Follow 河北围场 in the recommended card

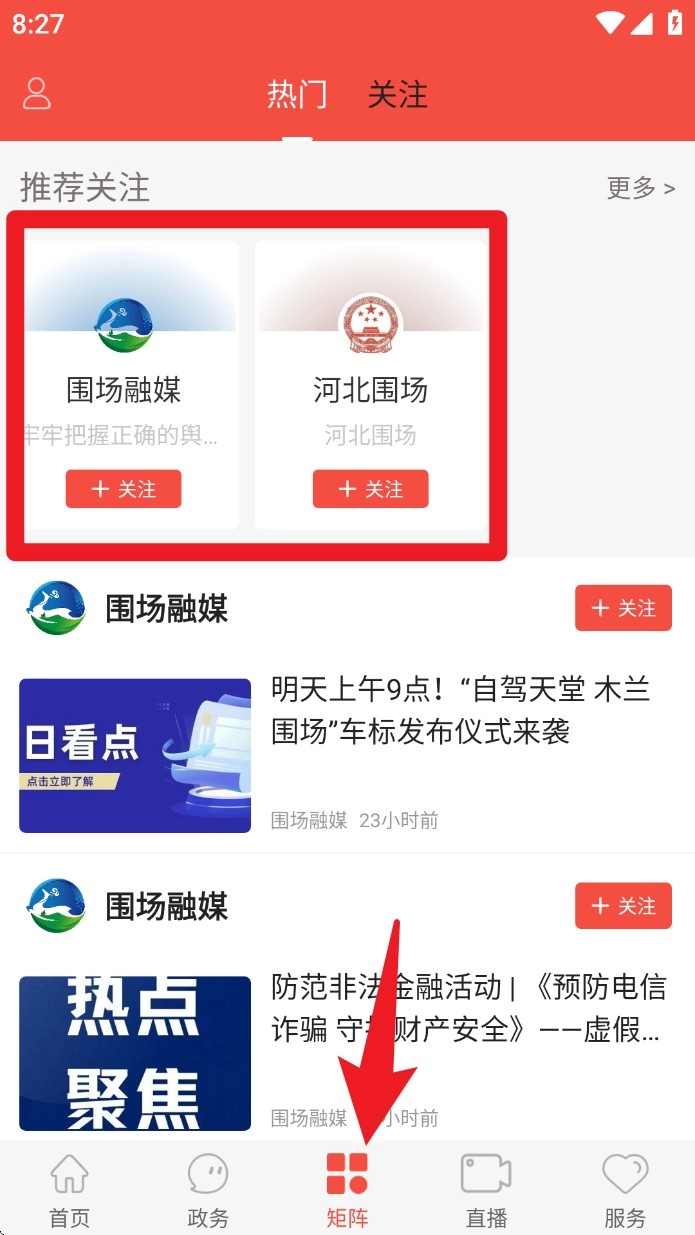pos(370,489)
